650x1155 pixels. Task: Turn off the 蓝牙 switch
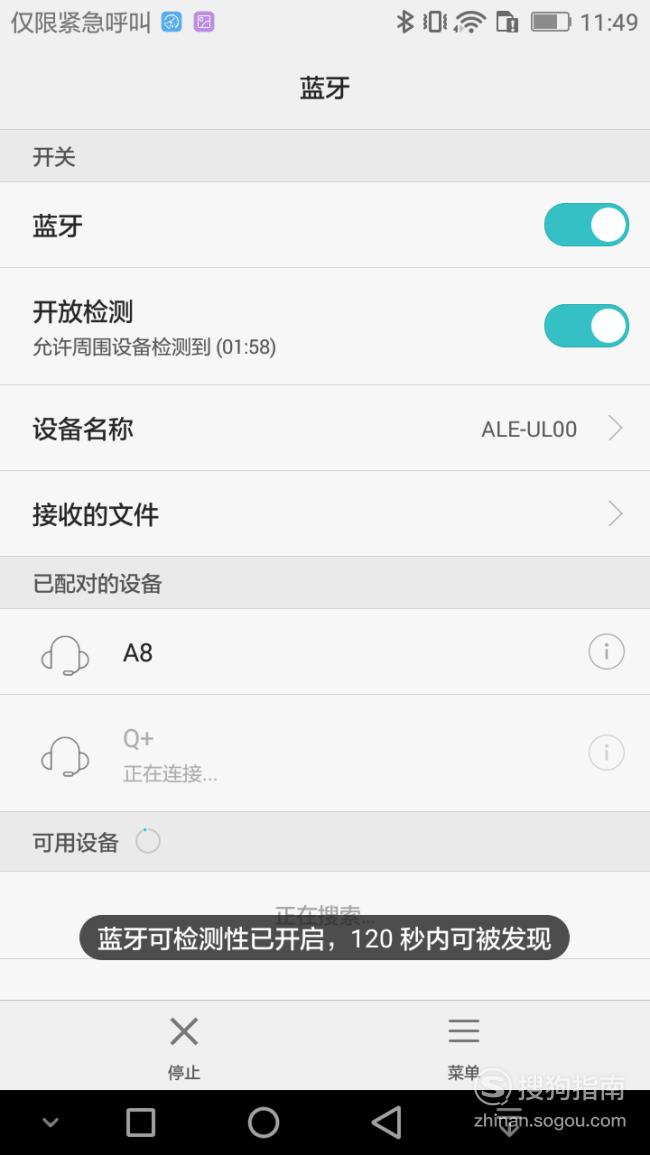(587, 225)
